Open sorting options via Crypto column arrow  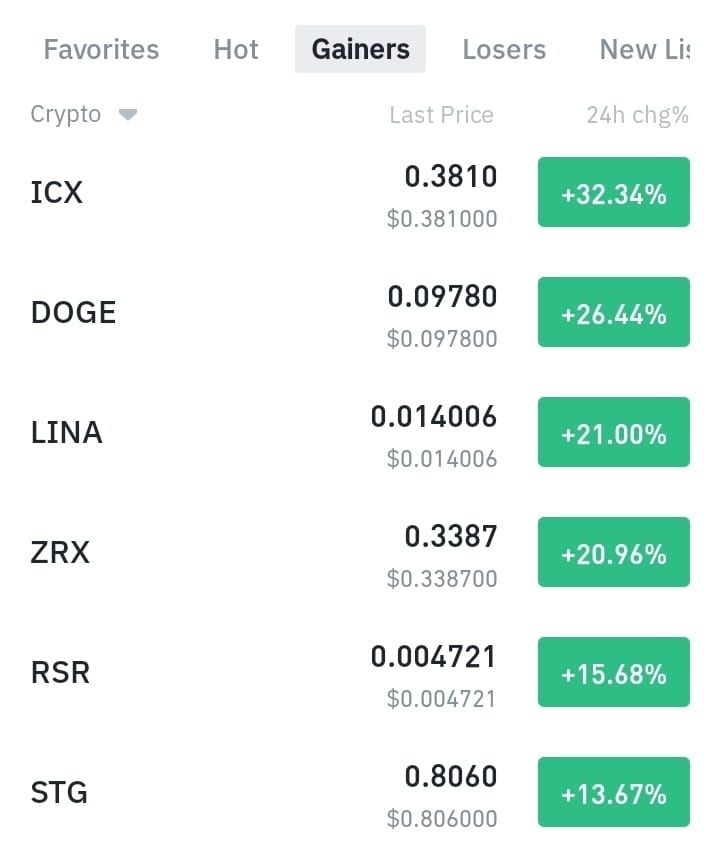(x=127, y=115)
